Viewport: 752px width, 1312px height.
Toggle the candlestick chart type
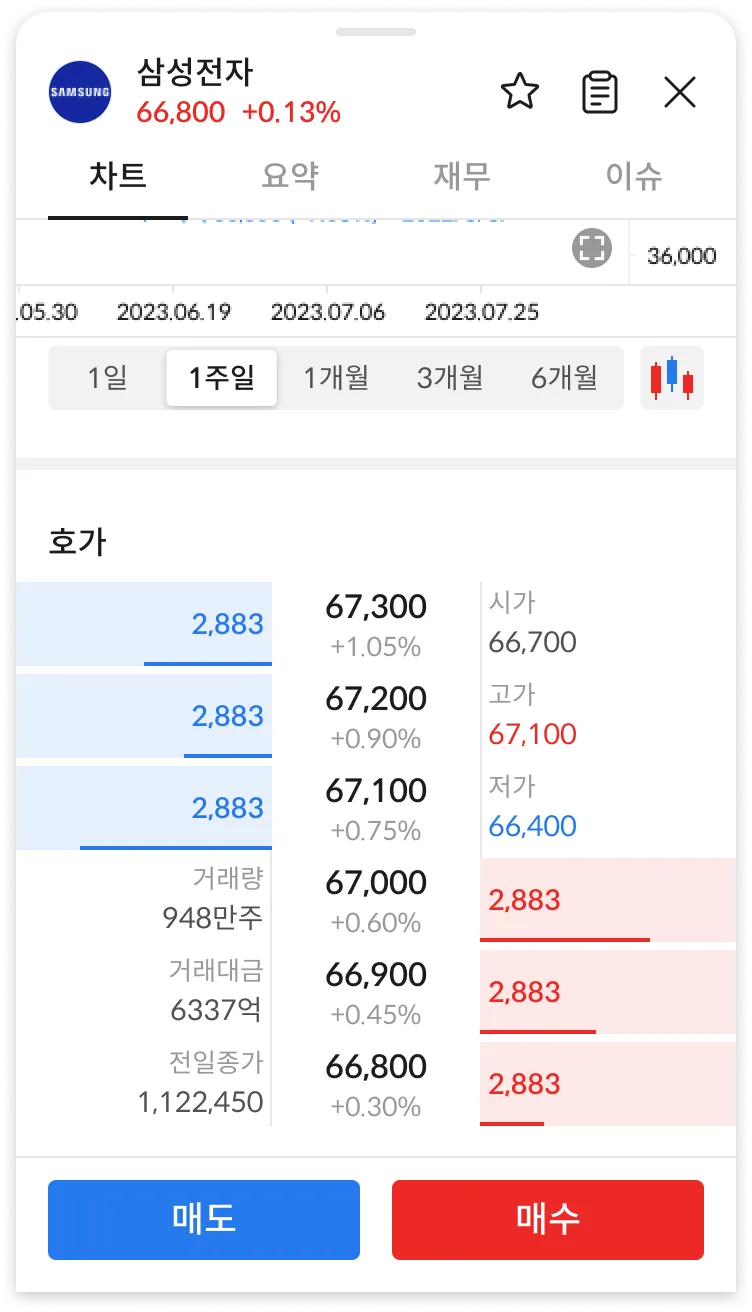(x=672, y=378)
